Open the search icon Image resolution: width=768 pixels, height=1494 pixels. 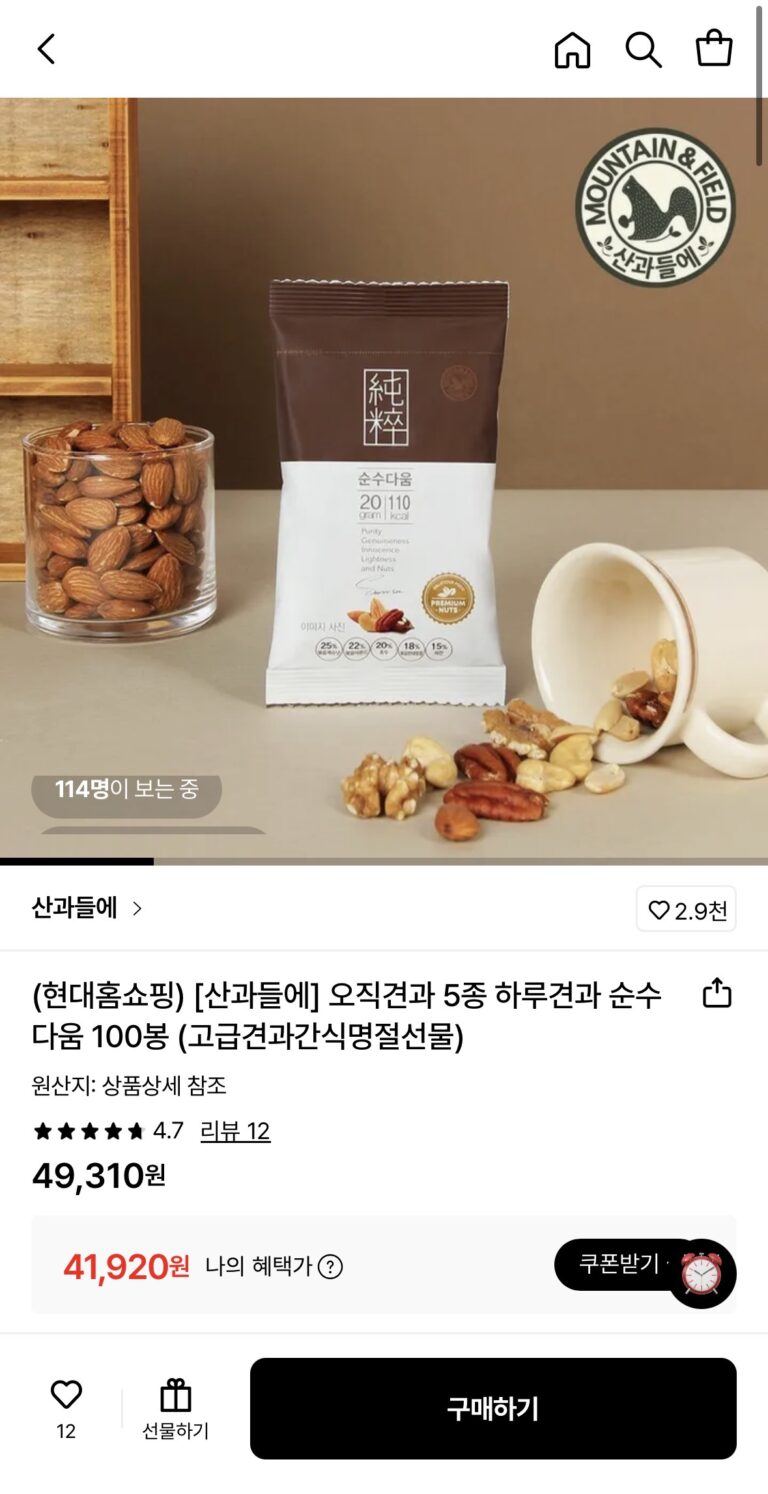click(x=643, y=49)
